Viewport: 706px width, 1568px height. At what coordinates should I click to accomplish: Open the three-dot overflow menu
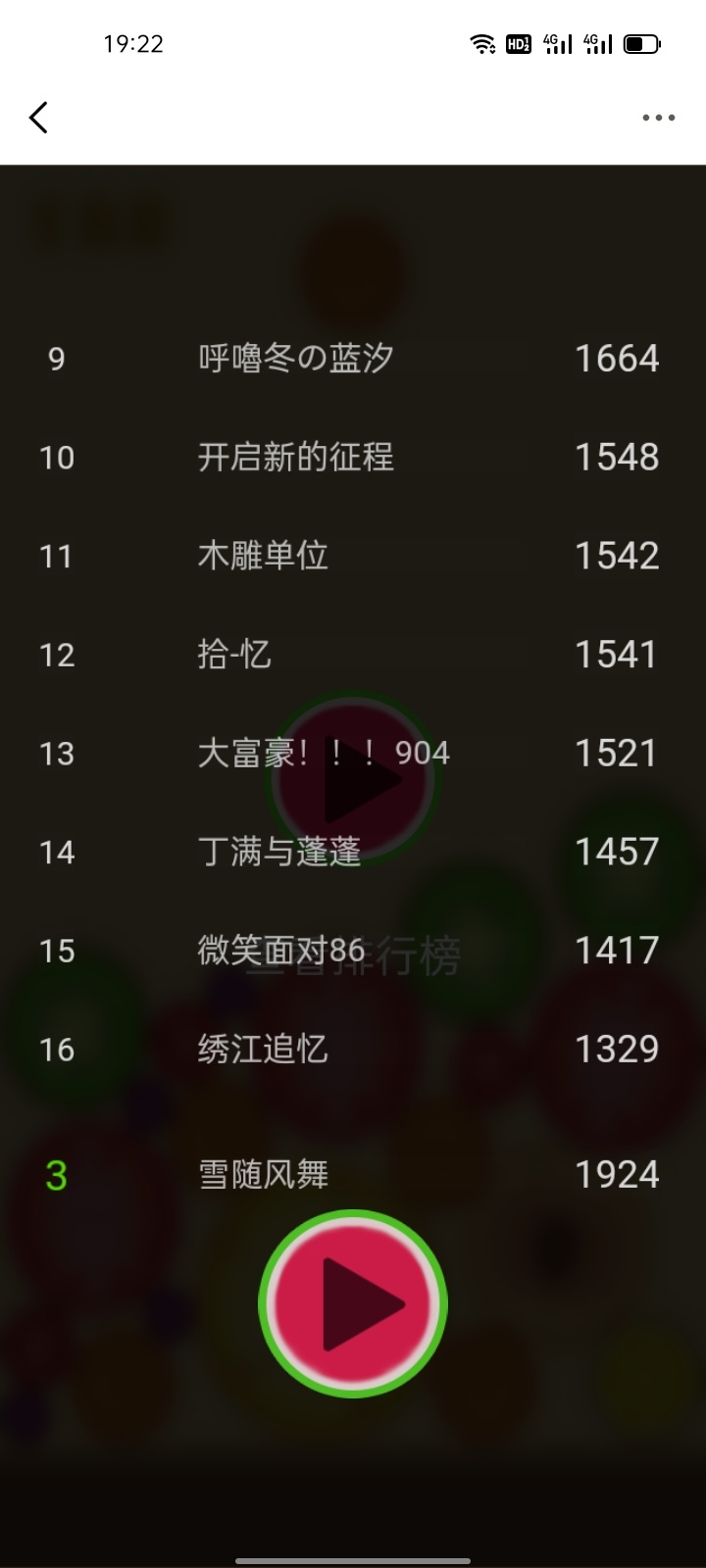[658, 118]
